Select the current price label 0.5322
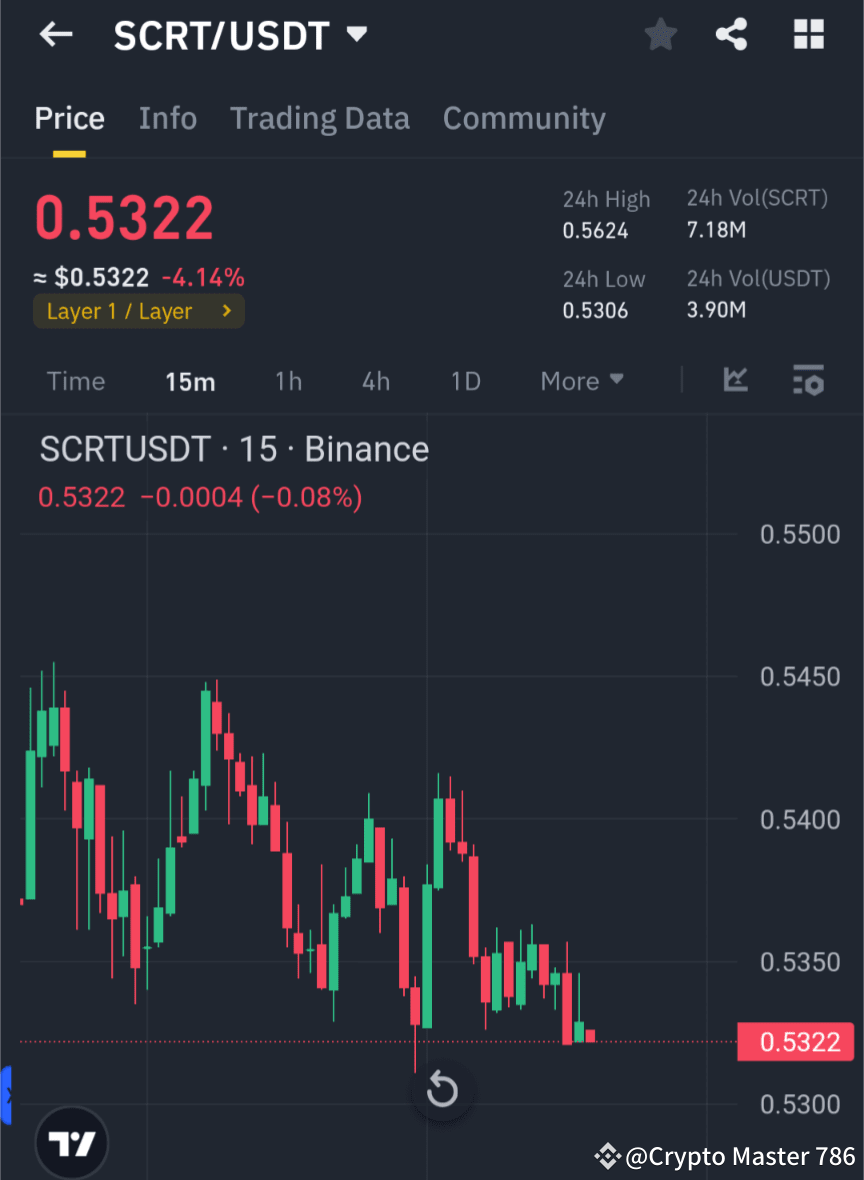This screenshot has height=1180, width=864. click(x=123, y=216)
